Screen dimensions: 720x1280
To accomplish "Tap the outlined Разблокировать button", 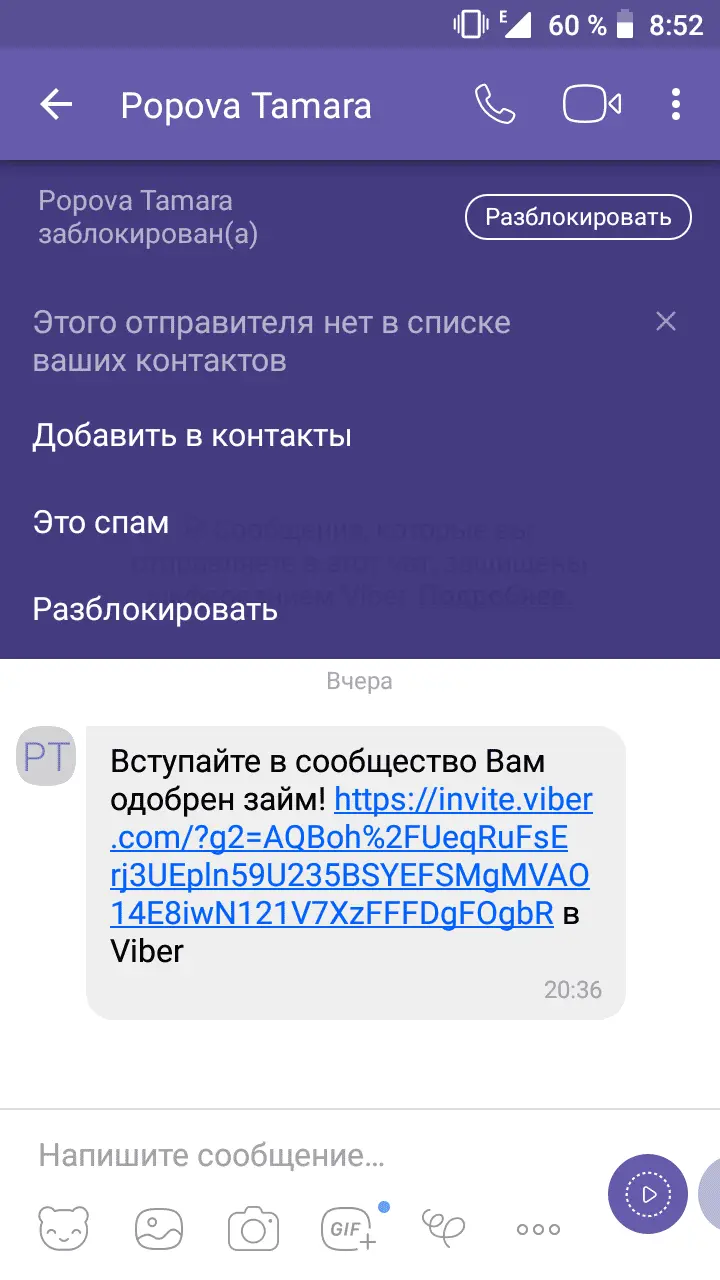I will click(x=578, y=217).
